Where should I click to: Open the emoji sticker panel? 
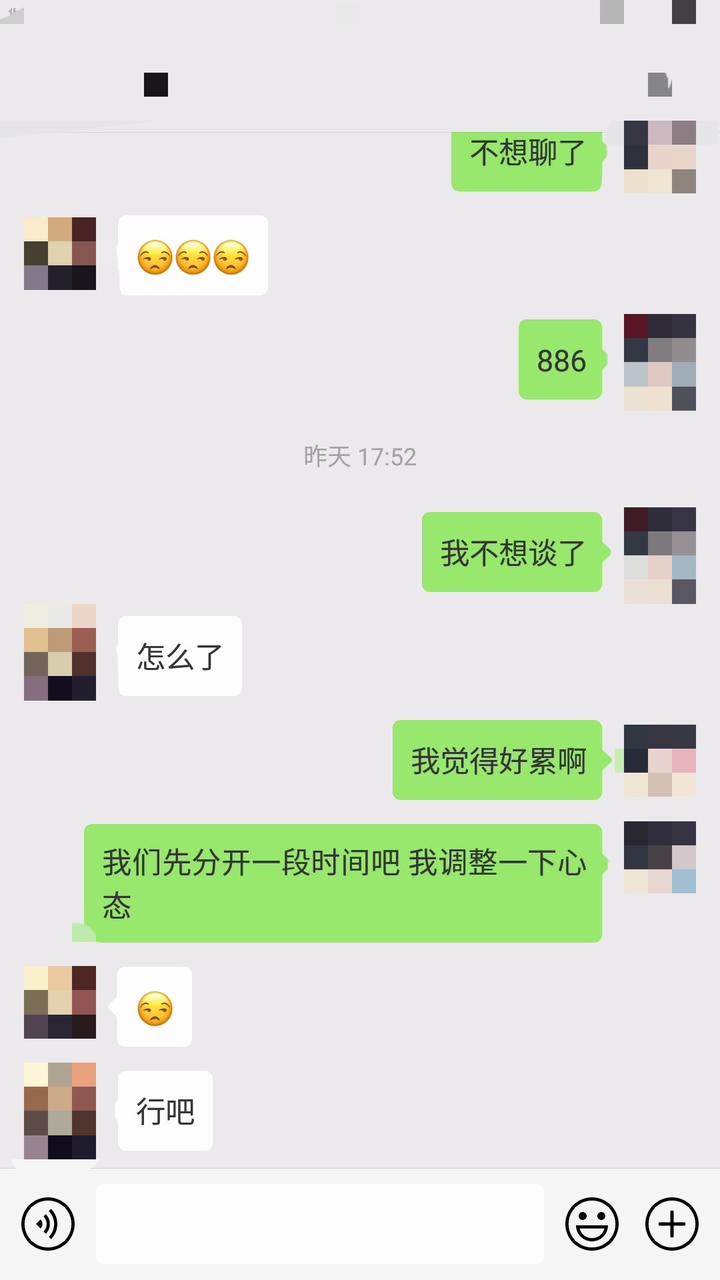coord(592,1224)
